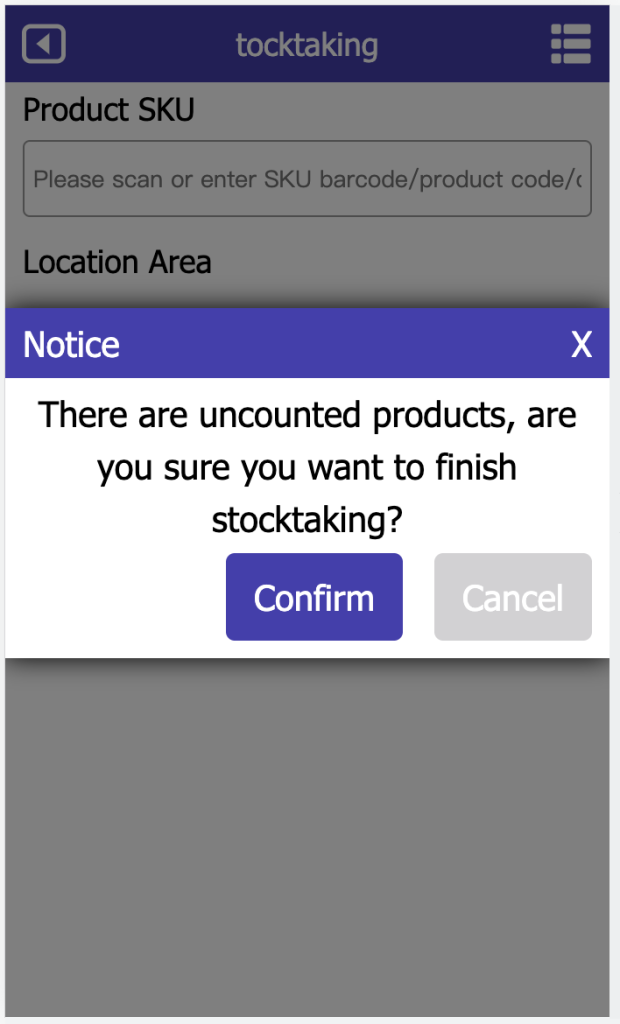Confirm finishing the stocktaking
This screenshot has width=620, height=1024.
click(314, 597)
